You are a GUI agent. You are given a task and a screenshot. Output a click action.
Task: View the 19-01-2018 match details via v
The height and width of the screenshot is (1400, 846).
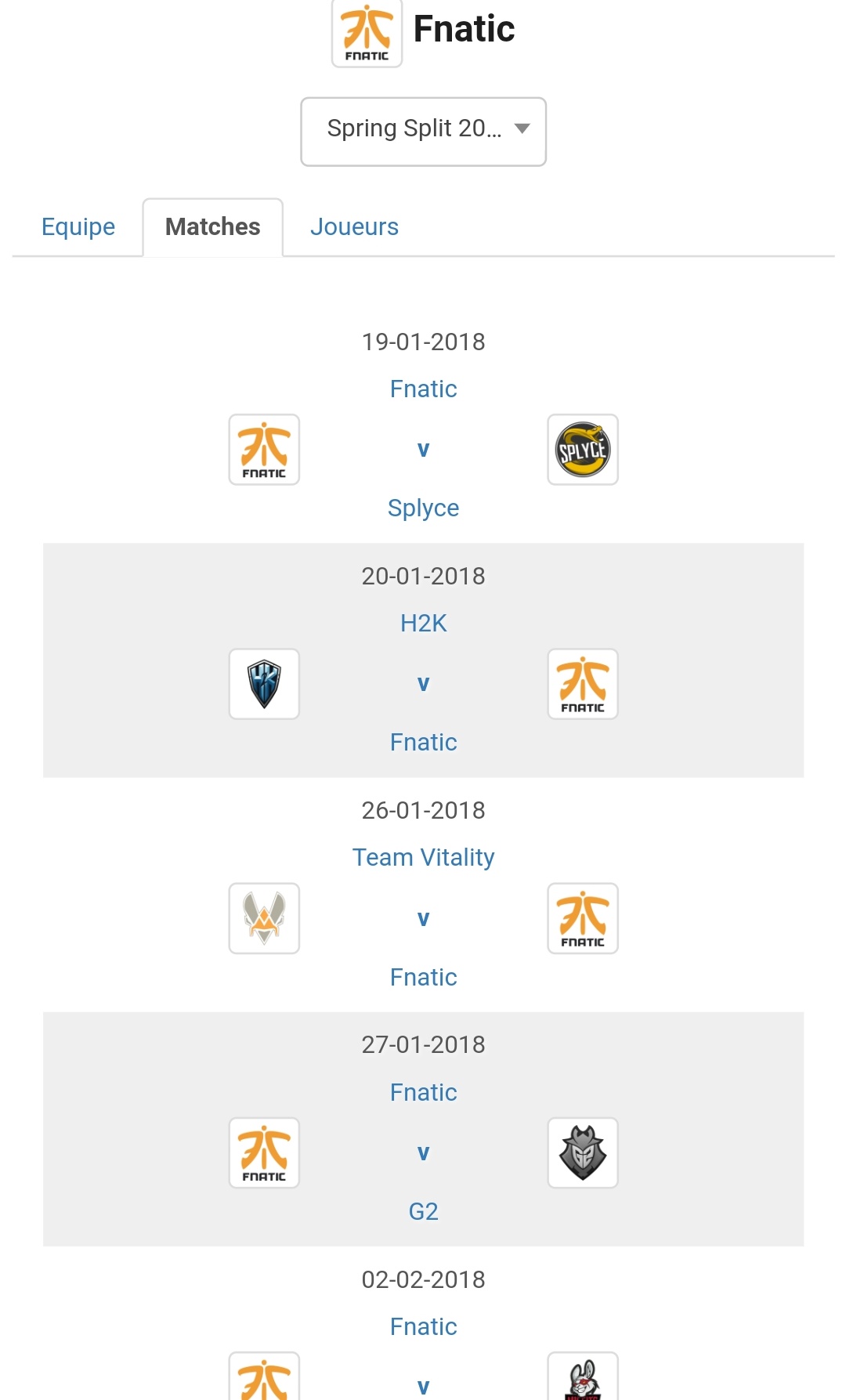point(423,450)
